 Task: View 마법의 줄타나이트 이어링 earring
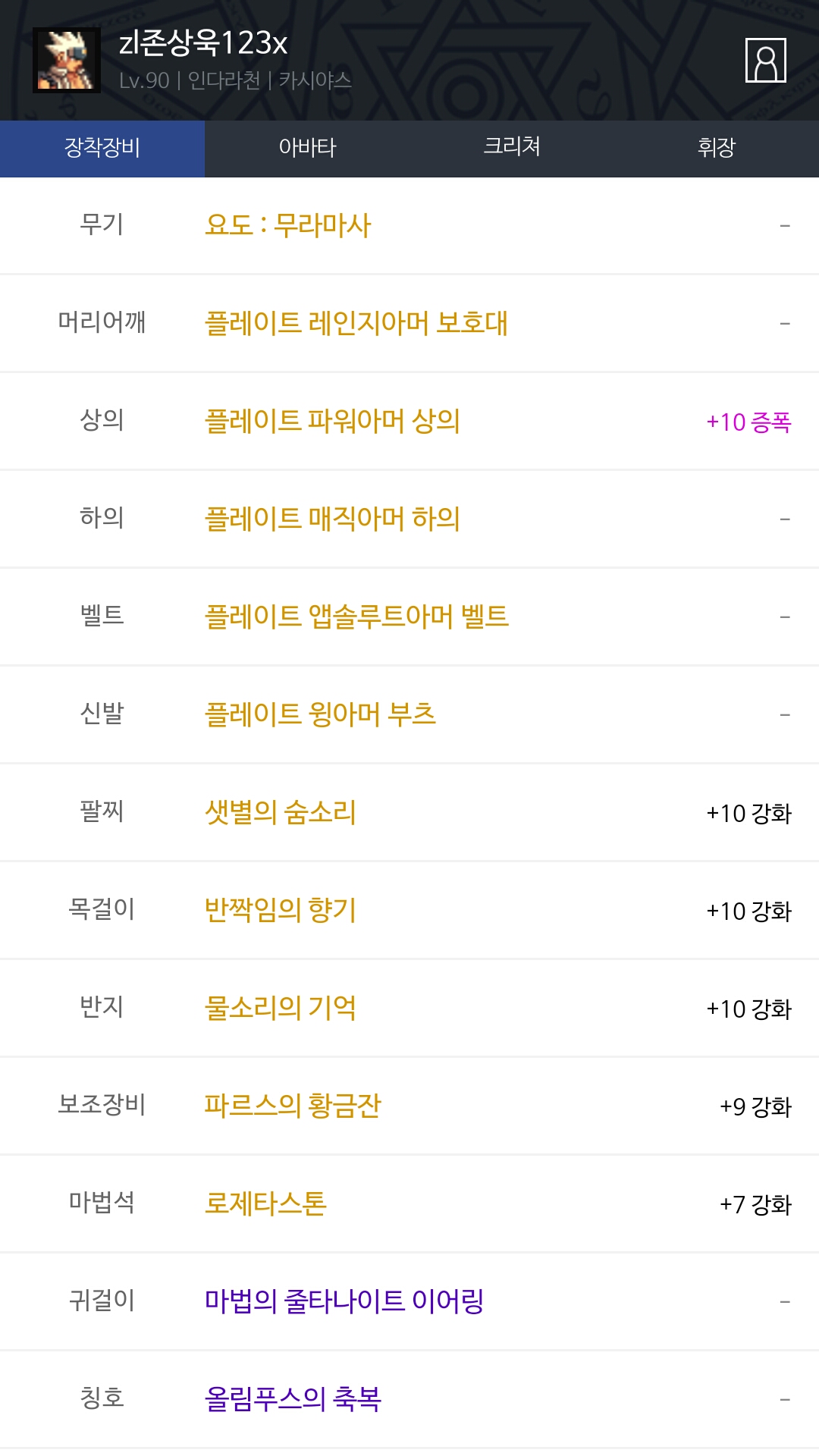[x=344, y=1302]
